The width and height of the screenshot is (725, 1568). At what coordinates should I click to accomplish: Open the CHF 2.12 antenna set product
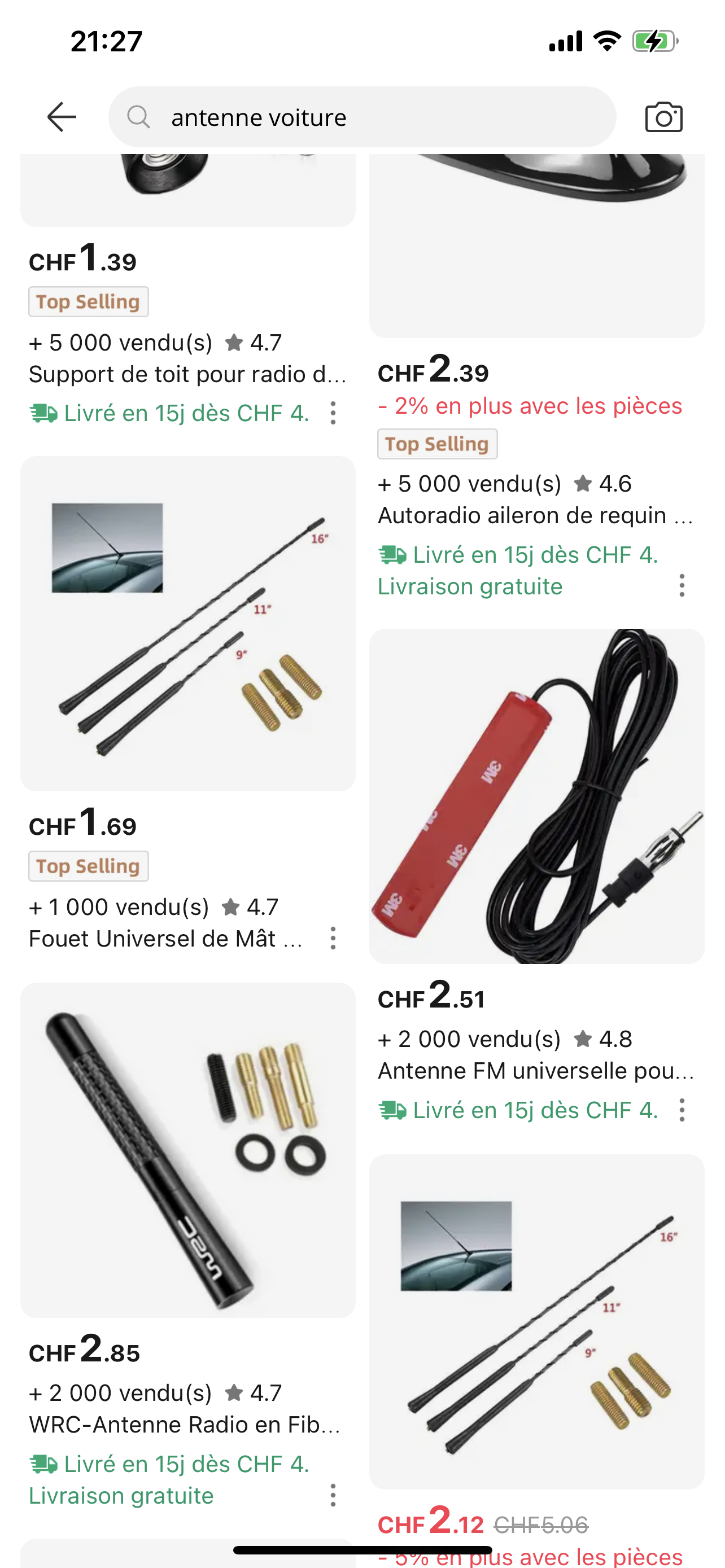536,1322
